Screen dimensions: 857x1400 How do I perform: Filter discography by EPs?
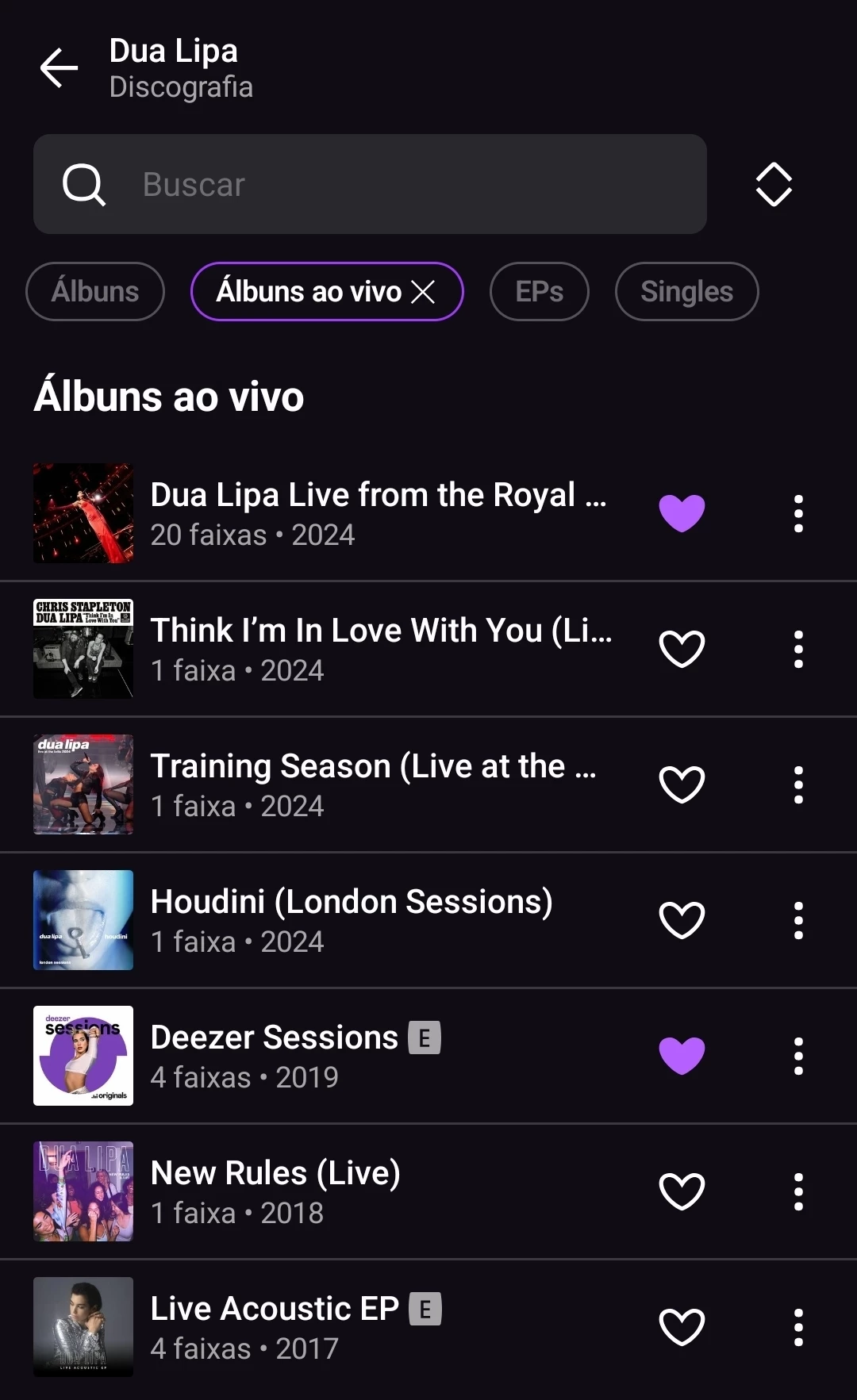pyautogui.click(x=540, y=291)
